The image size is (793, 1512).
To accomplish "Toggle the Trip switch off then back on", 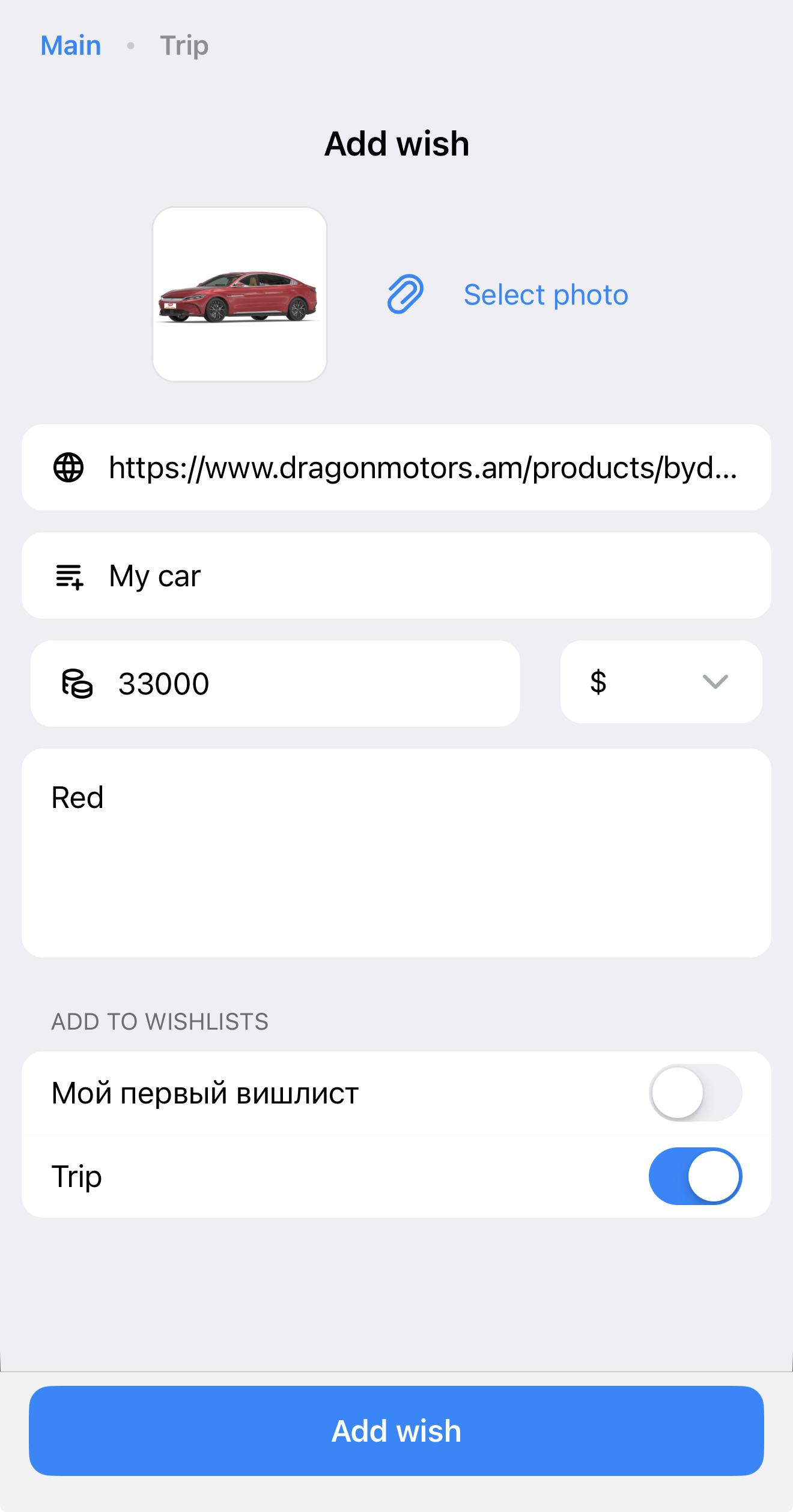I will (695, 1176).
